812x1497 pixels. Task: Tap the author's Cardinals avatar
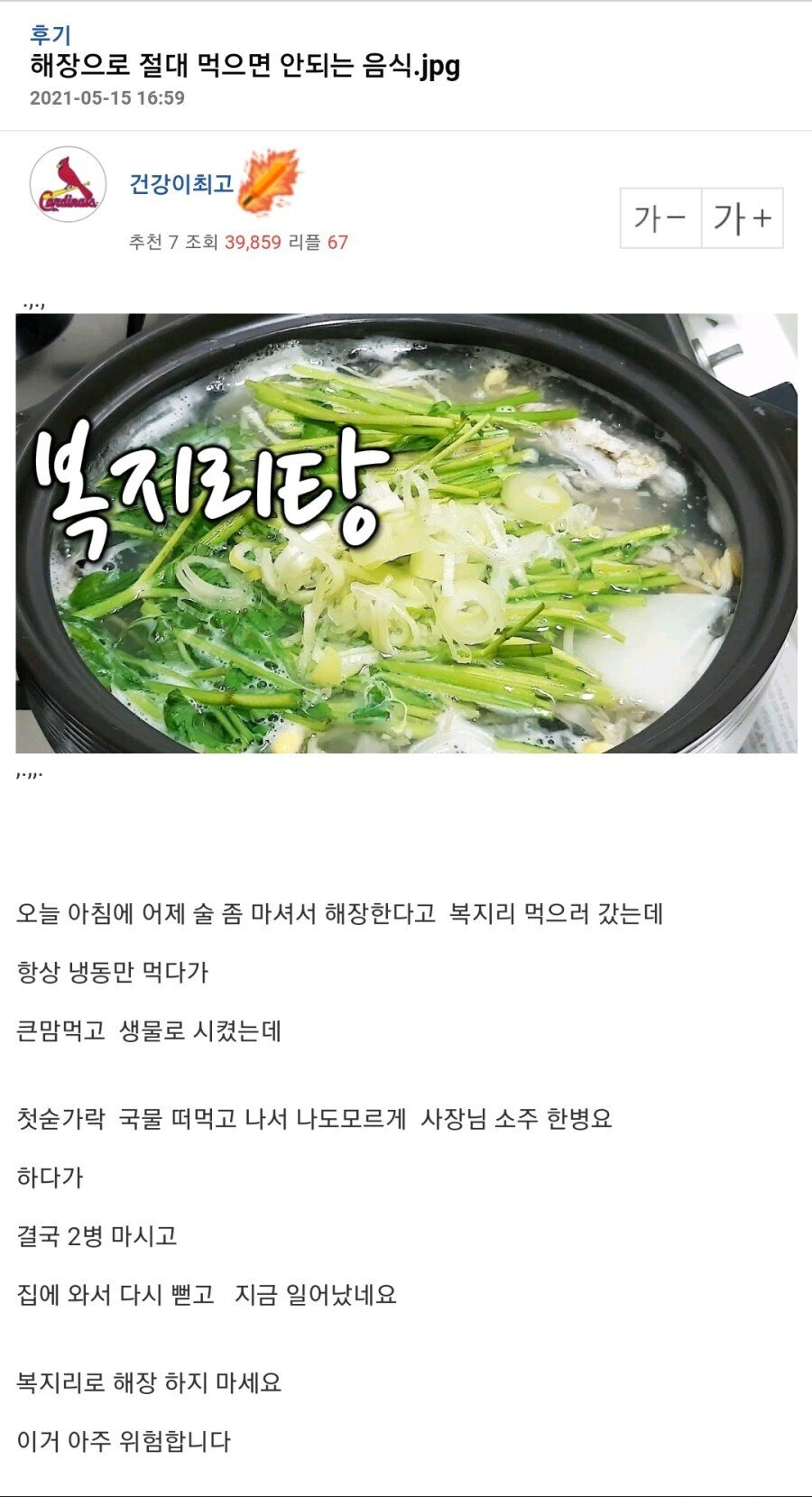click(x=68, y=185)
